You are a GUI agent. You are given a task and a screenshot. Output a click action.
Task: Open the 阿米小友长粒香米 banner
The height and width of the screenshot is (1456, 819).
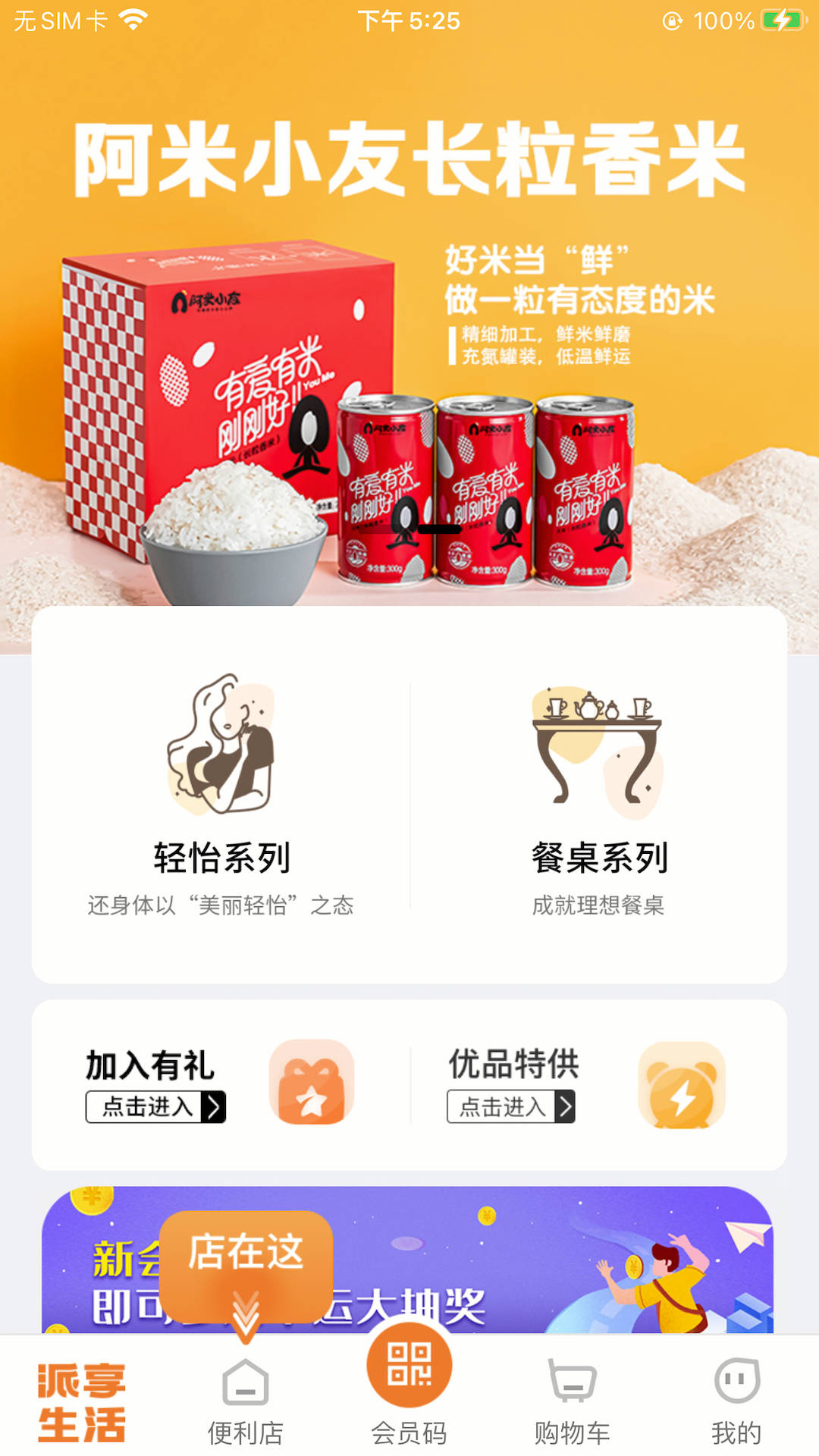(x=409, y=341)
